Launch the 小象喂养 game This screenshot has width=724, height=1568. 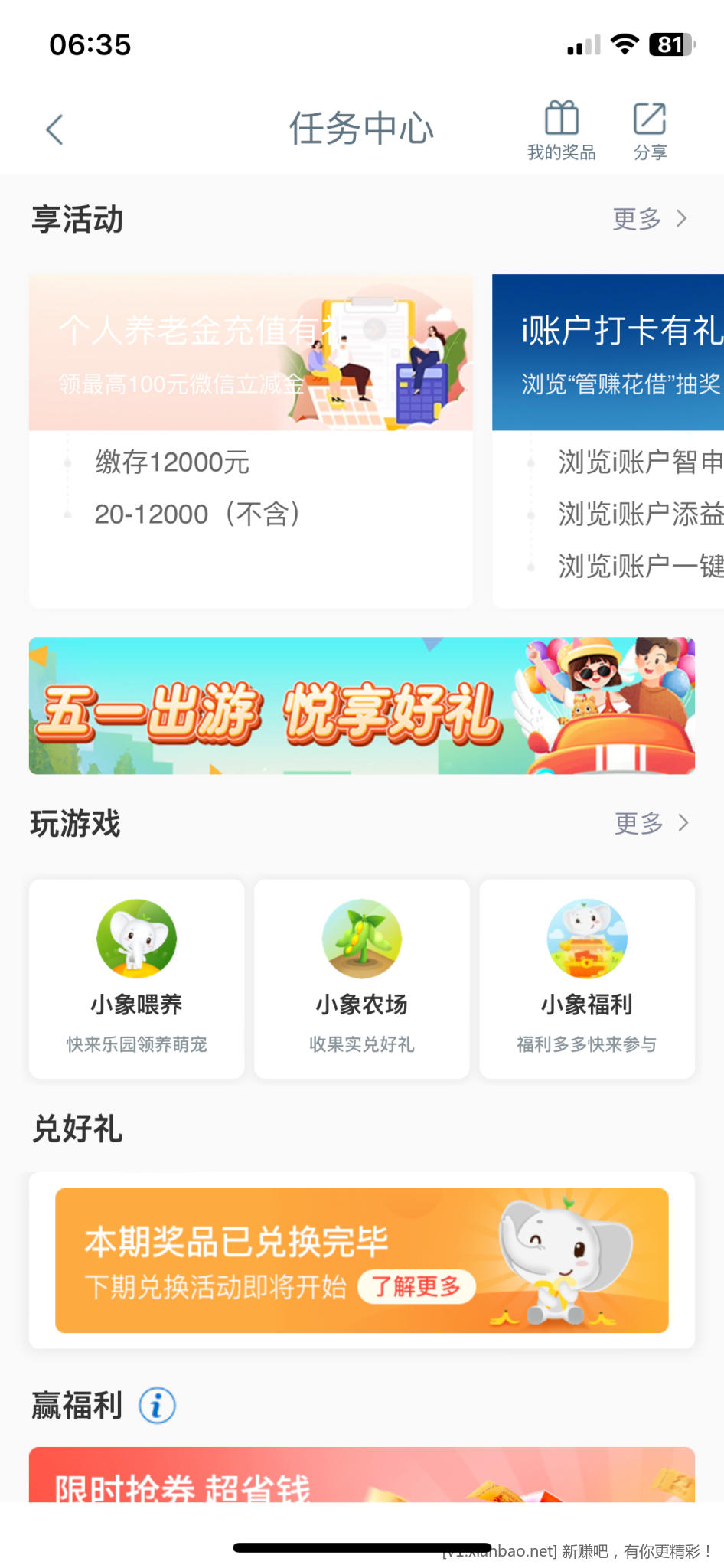click(137, 978)
